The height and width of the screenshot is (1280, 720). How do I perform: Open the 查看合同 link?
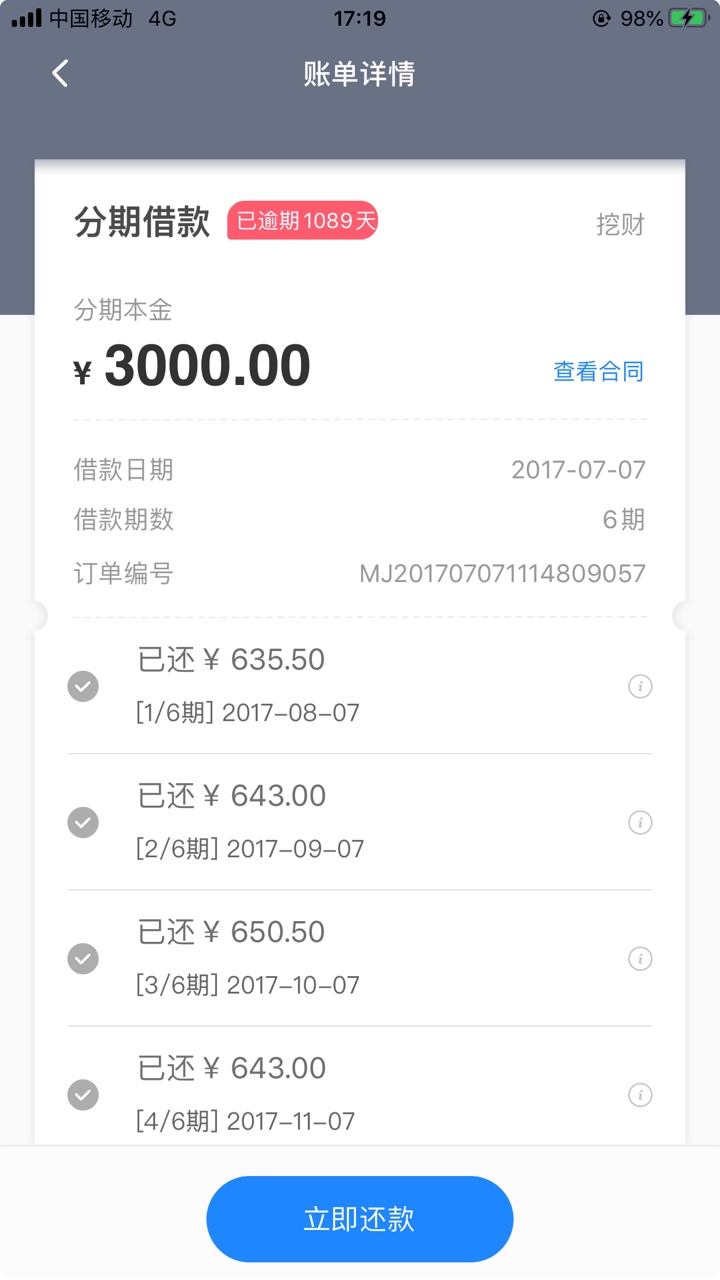(x=598, y=372)
